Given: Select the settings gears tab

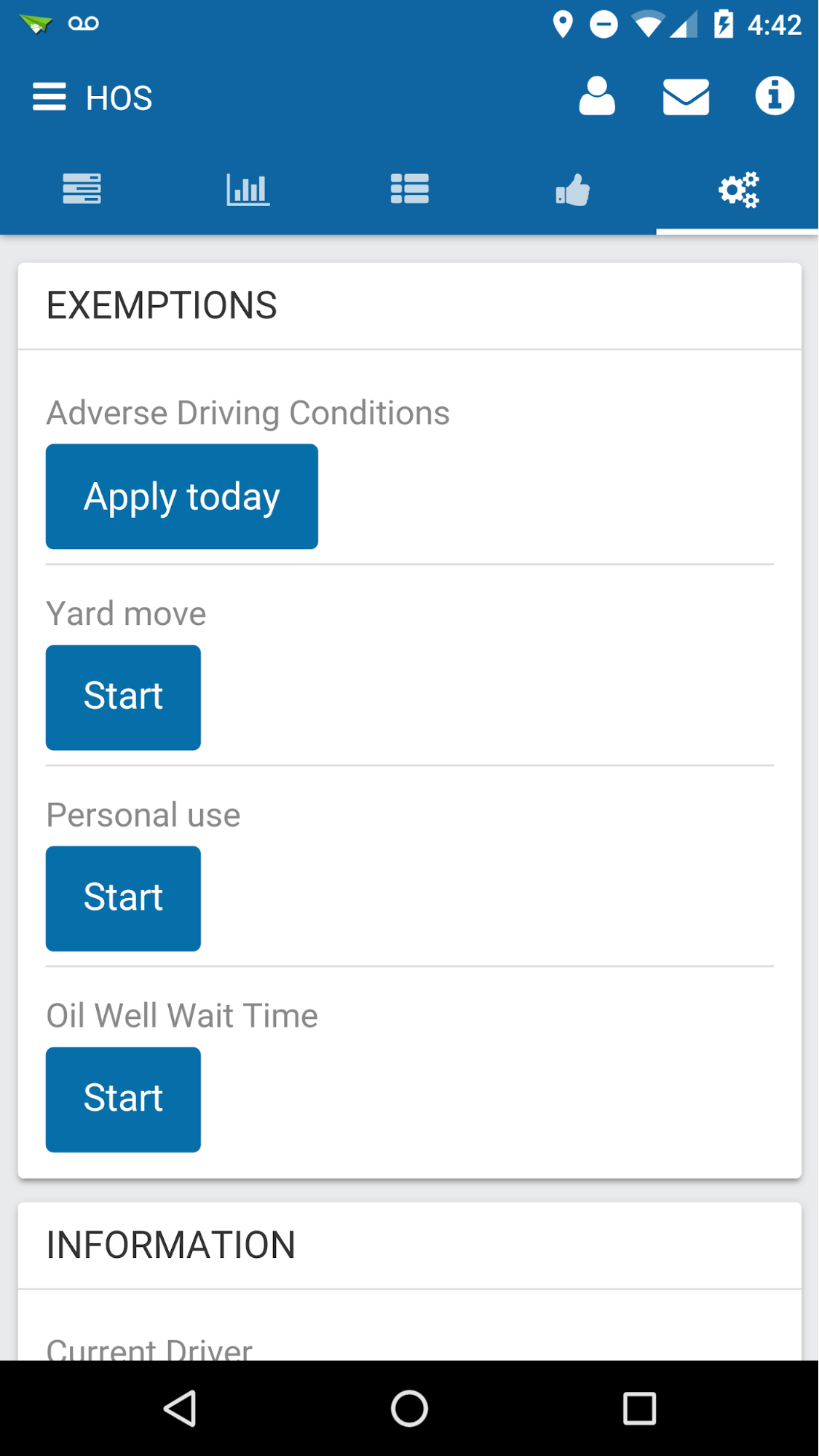Looking at the screenshot, I should tap(738, 189).
